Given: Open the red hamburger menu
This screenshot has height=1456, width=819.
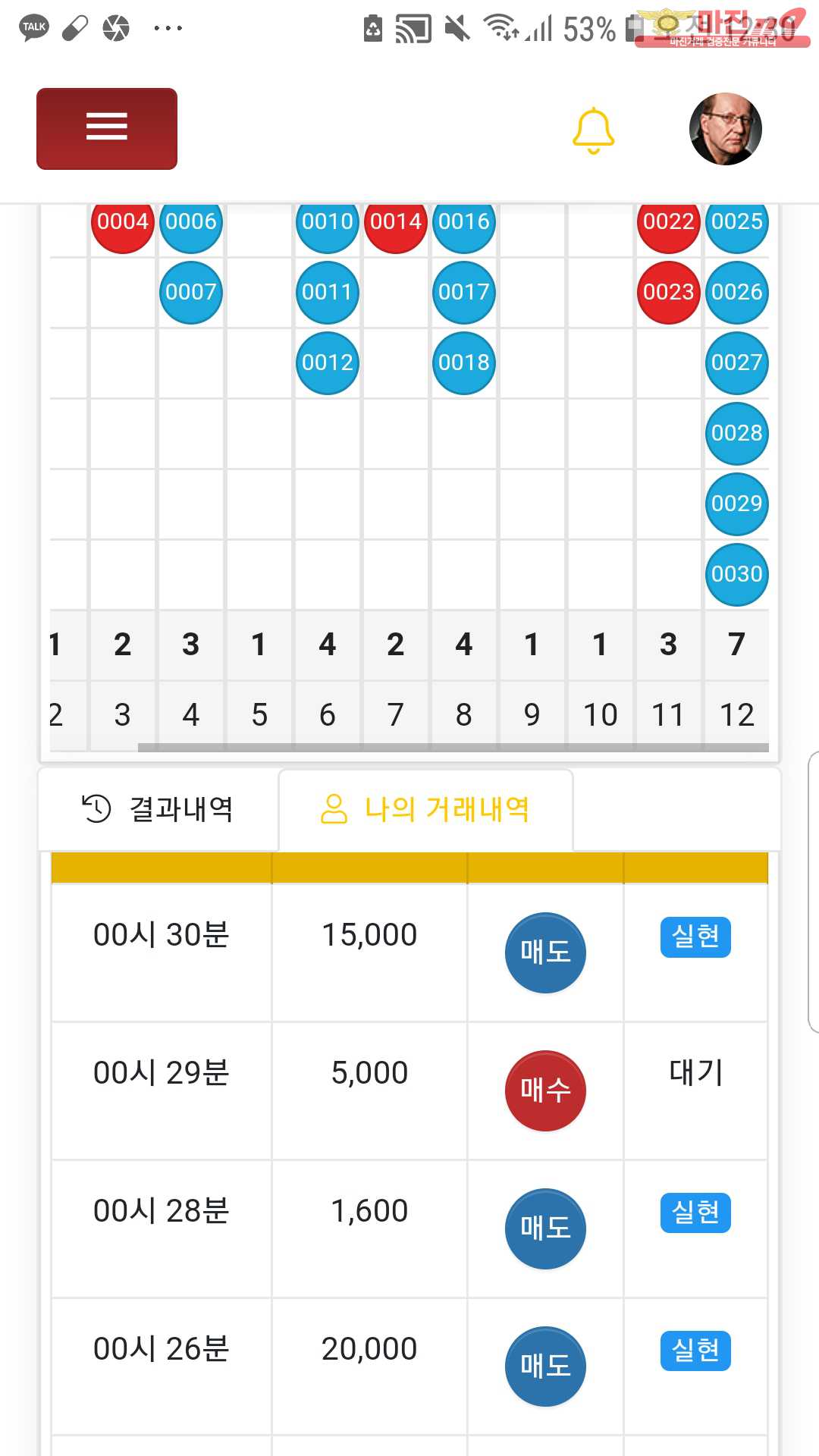Looking at the screenshot, I should 107,128.
